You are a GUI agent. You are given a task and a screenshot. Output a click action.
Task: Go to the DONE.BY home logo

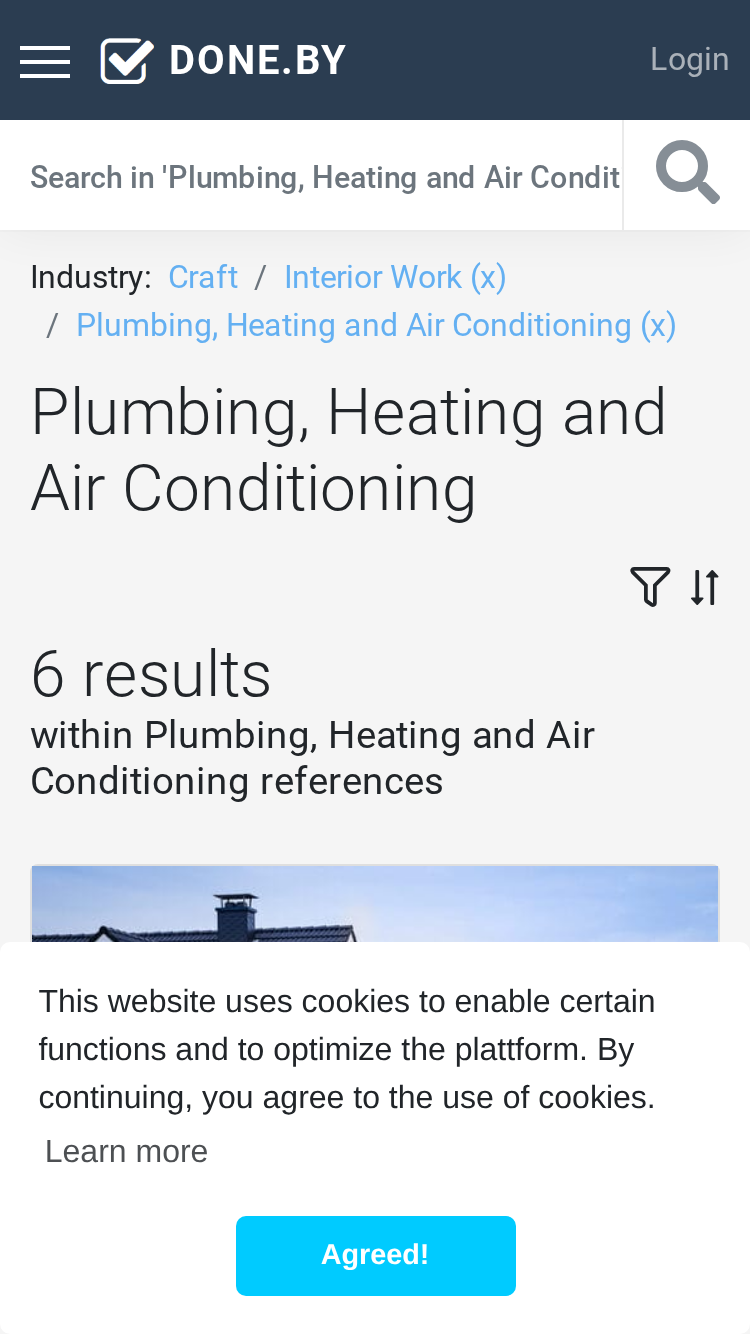[x=223, y=61]
